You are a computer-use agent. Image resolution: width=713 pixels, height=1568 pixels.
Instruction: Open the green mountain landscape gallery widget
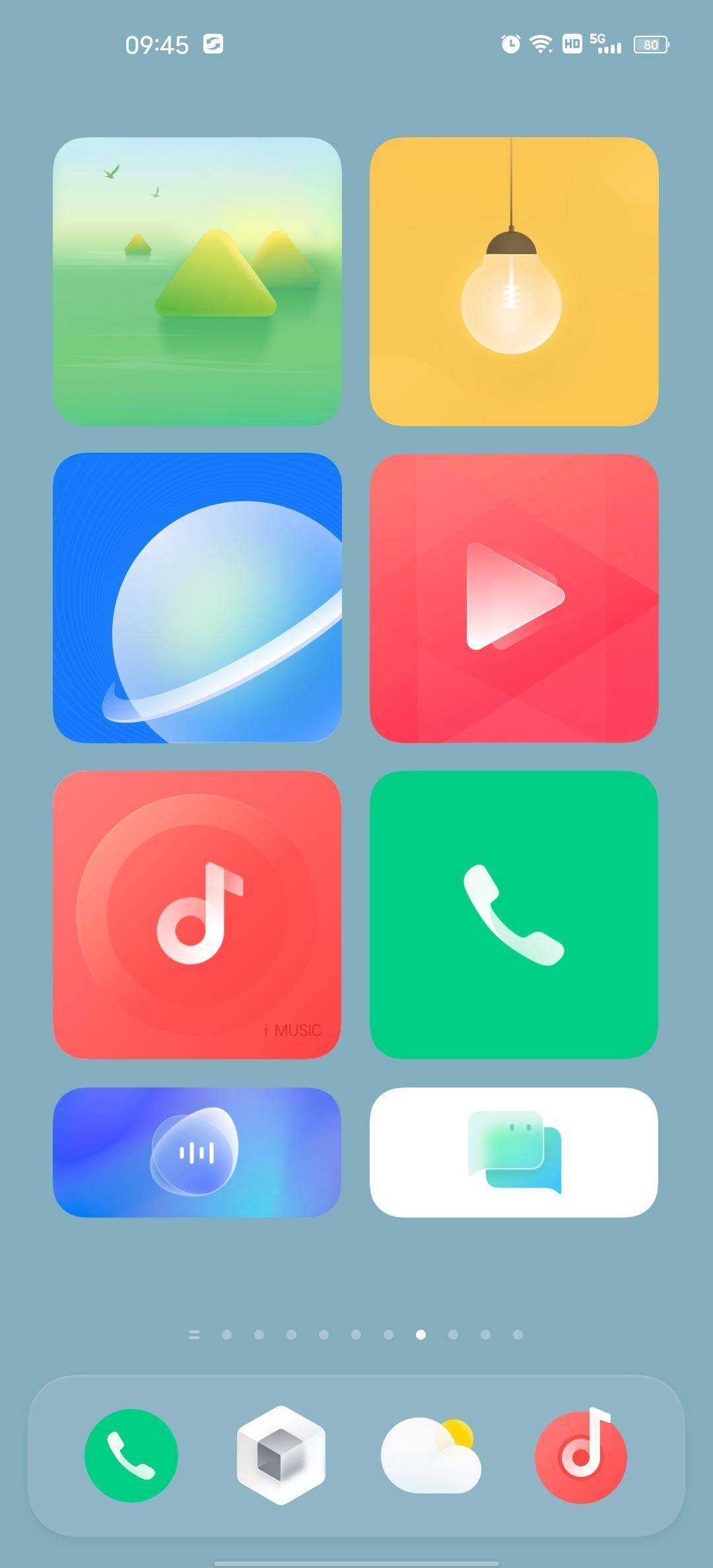point(197,282)
